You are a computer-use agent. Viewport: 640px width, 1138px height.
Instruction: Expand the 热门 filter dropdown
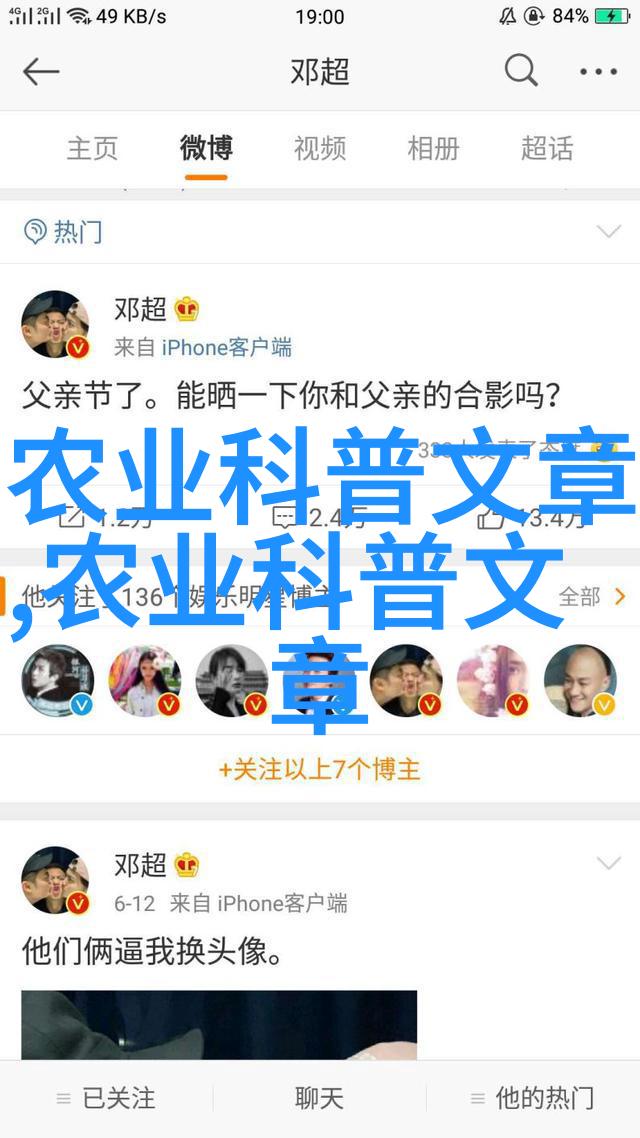coord(608,232)
